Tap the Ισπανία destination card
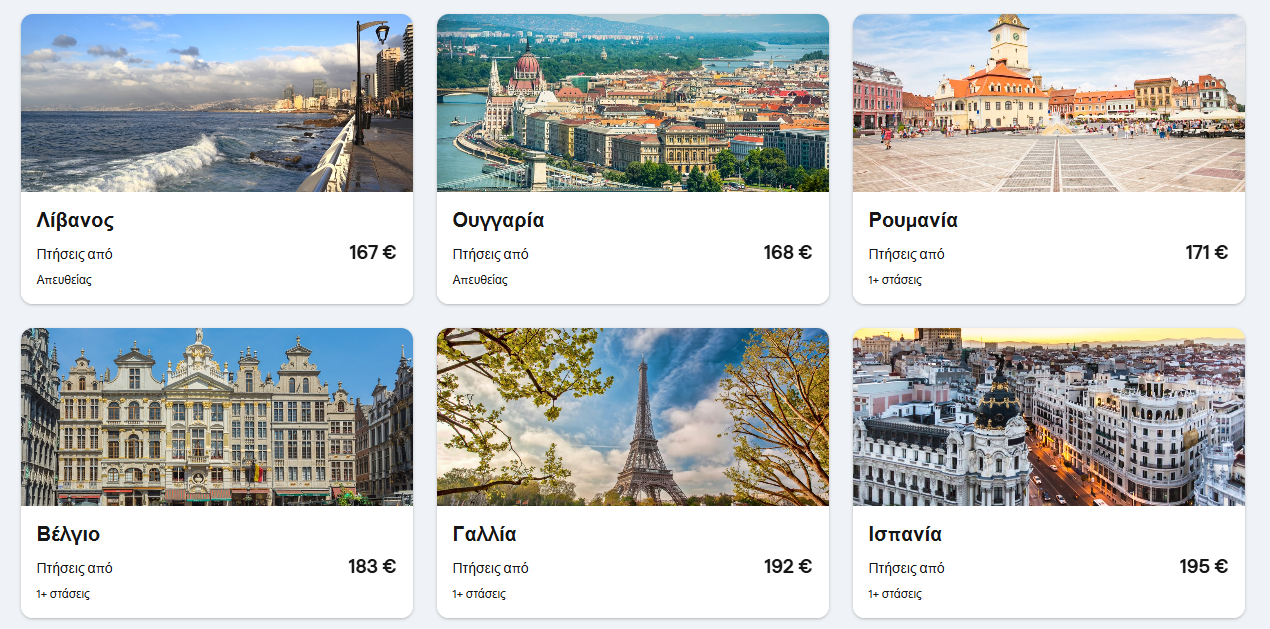Screen dimensions: 1270x629 tap(1048, 472)
